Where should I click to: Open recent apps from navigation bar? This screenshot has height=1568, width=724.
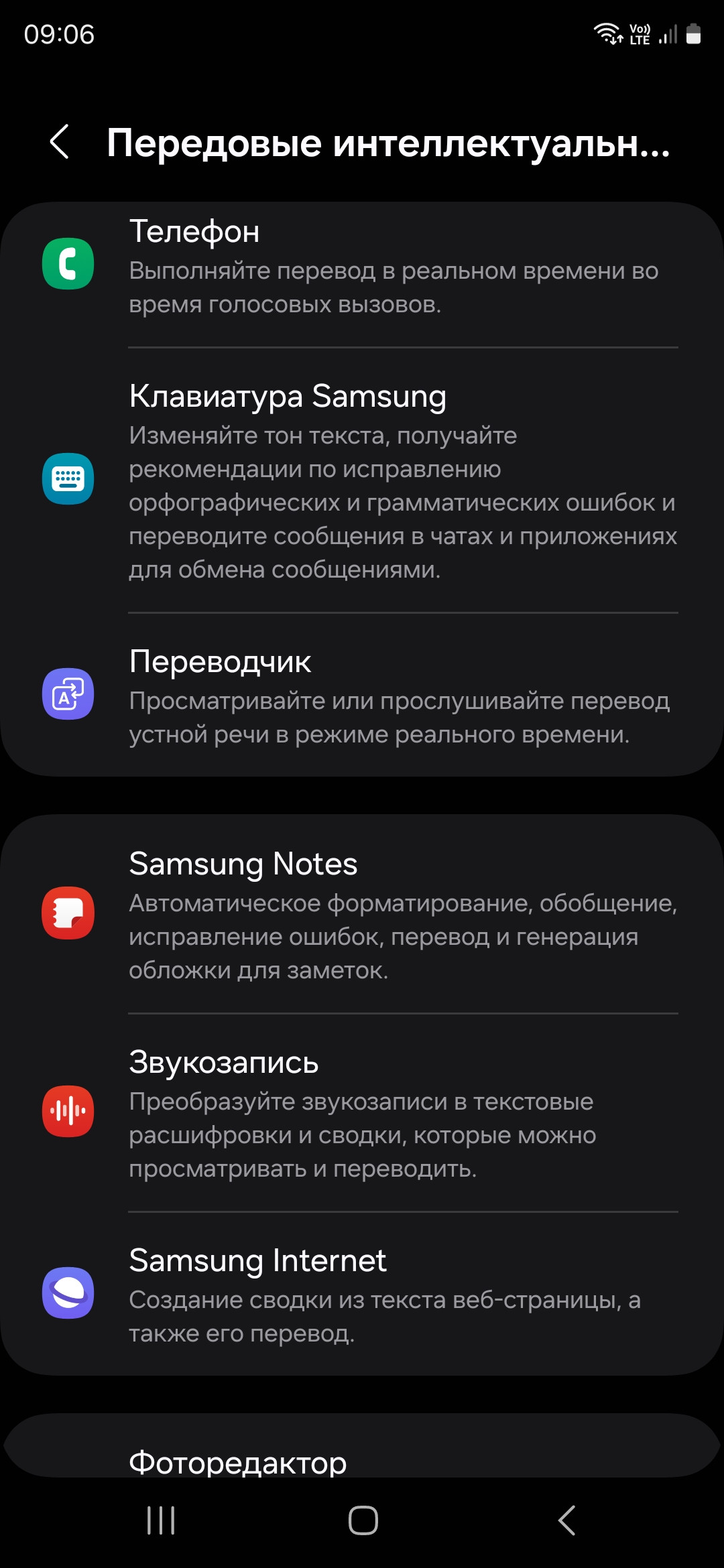click(x=161, y=1520)
